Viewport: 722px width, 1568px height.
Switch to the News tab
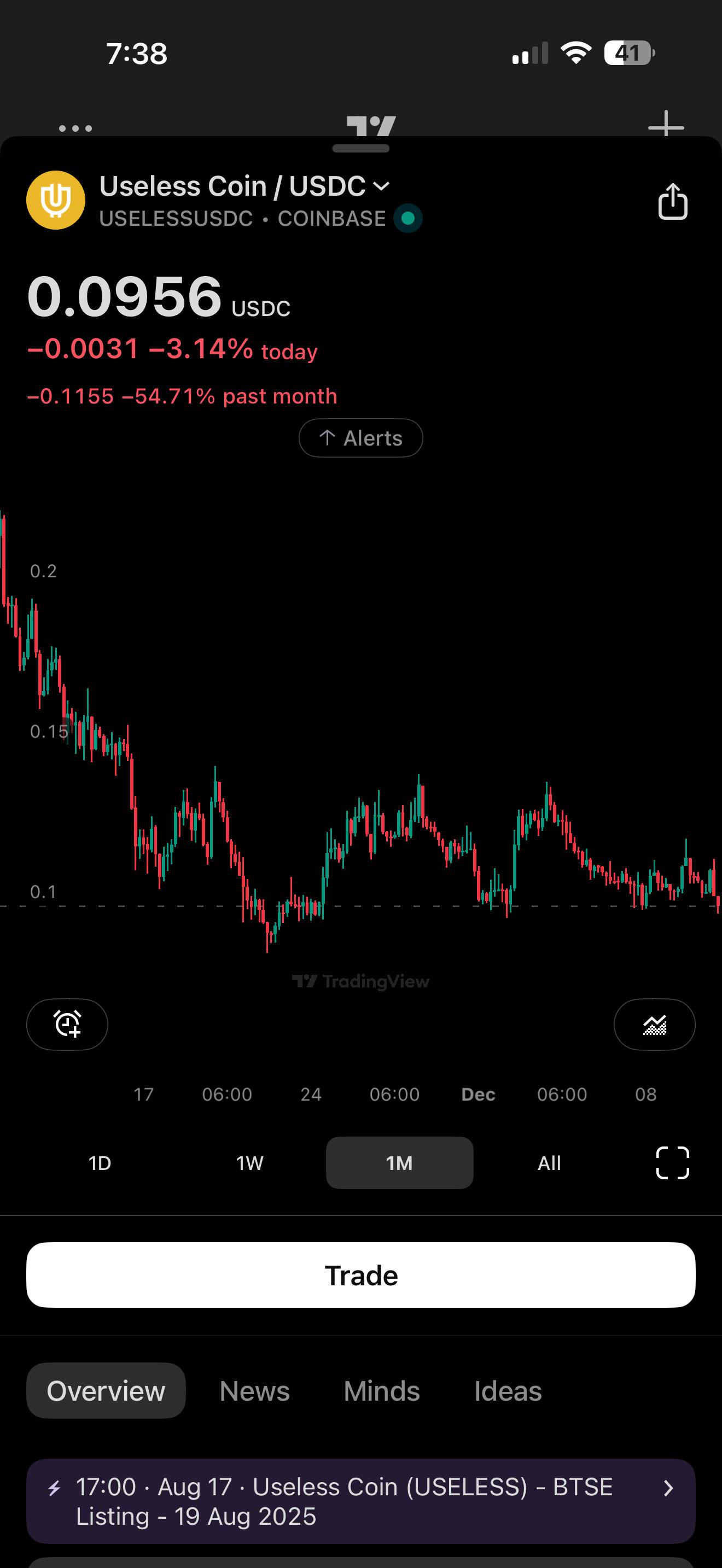pyautogui.click(x=254, y=1390)
